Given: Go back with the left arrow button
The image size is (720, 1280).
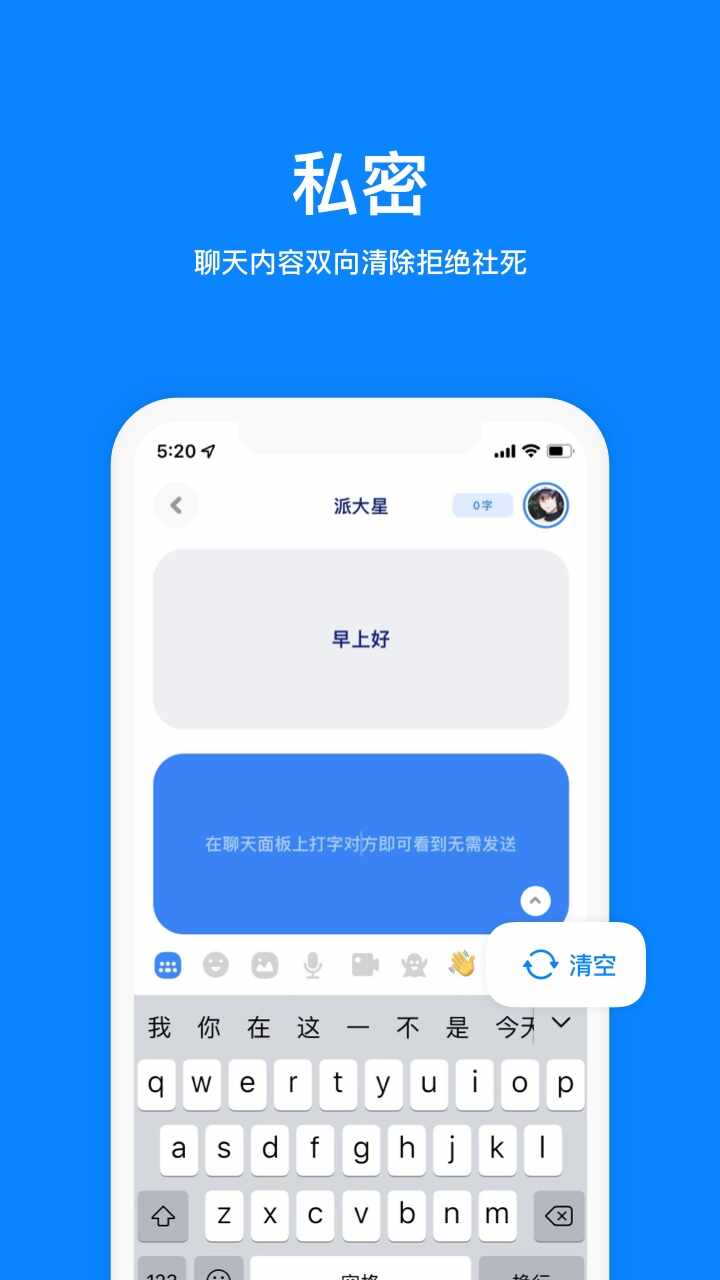Looking at the screenshot, I should pyautogui.click(x=176, y=506).
